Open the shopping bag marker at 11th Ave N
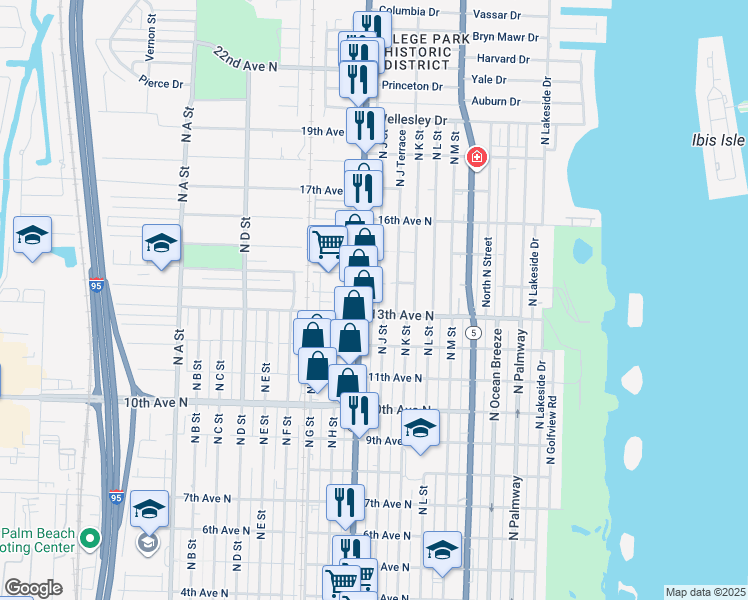Screen dimensions: 748x600 [347, 382]
